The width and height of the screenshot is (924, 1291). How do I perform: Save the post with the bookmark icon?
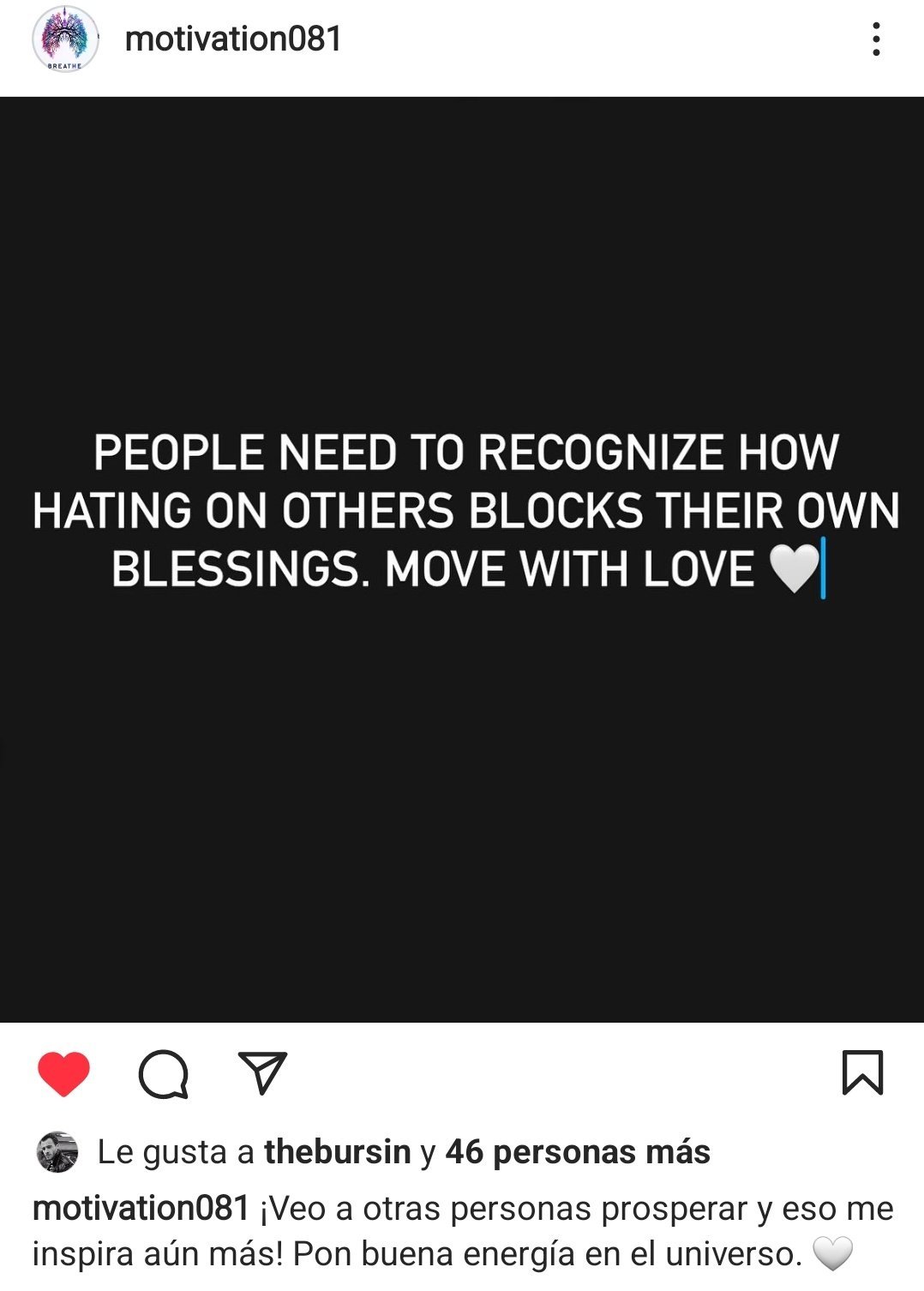pos(861,1073)
